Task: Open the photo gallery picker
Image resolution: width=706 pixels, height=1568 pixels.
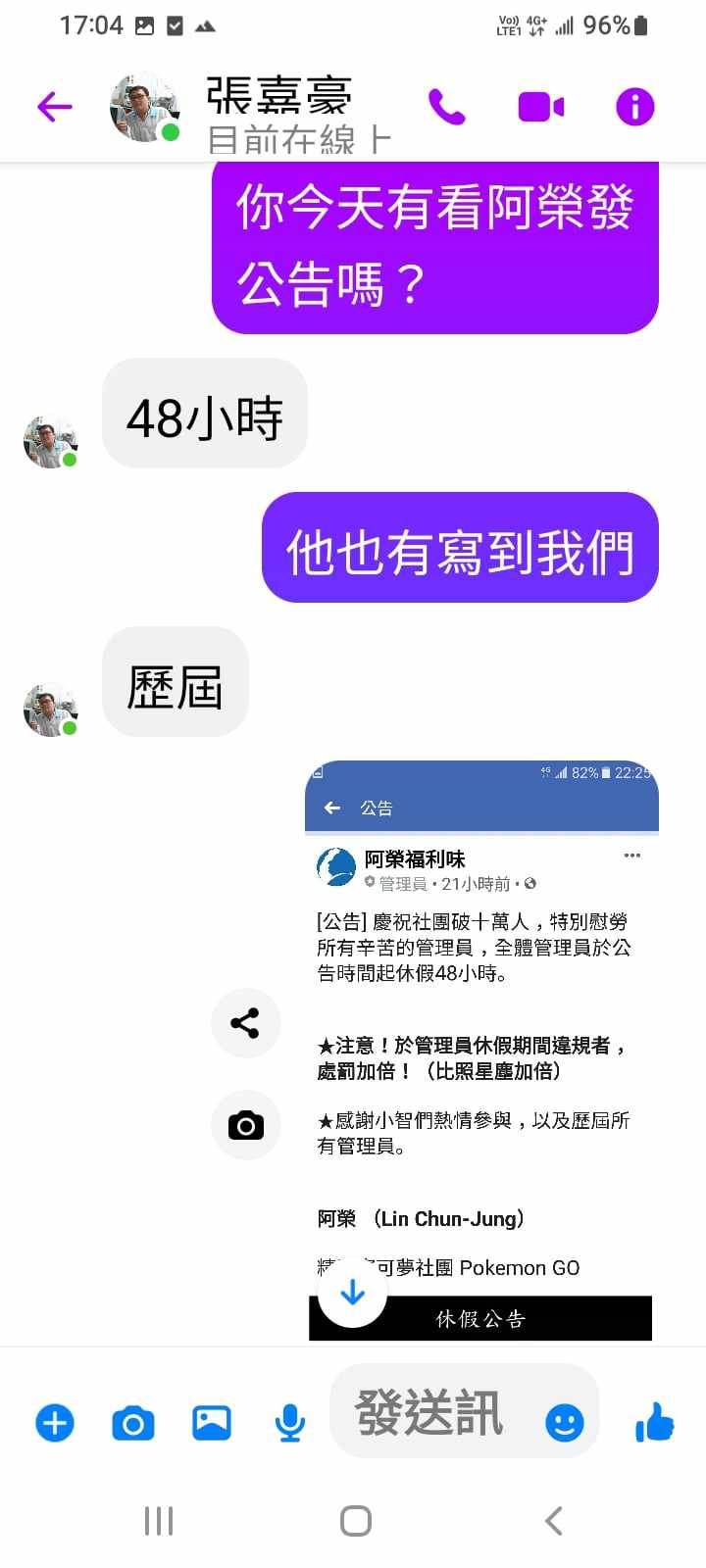Action: (212, 1422)
